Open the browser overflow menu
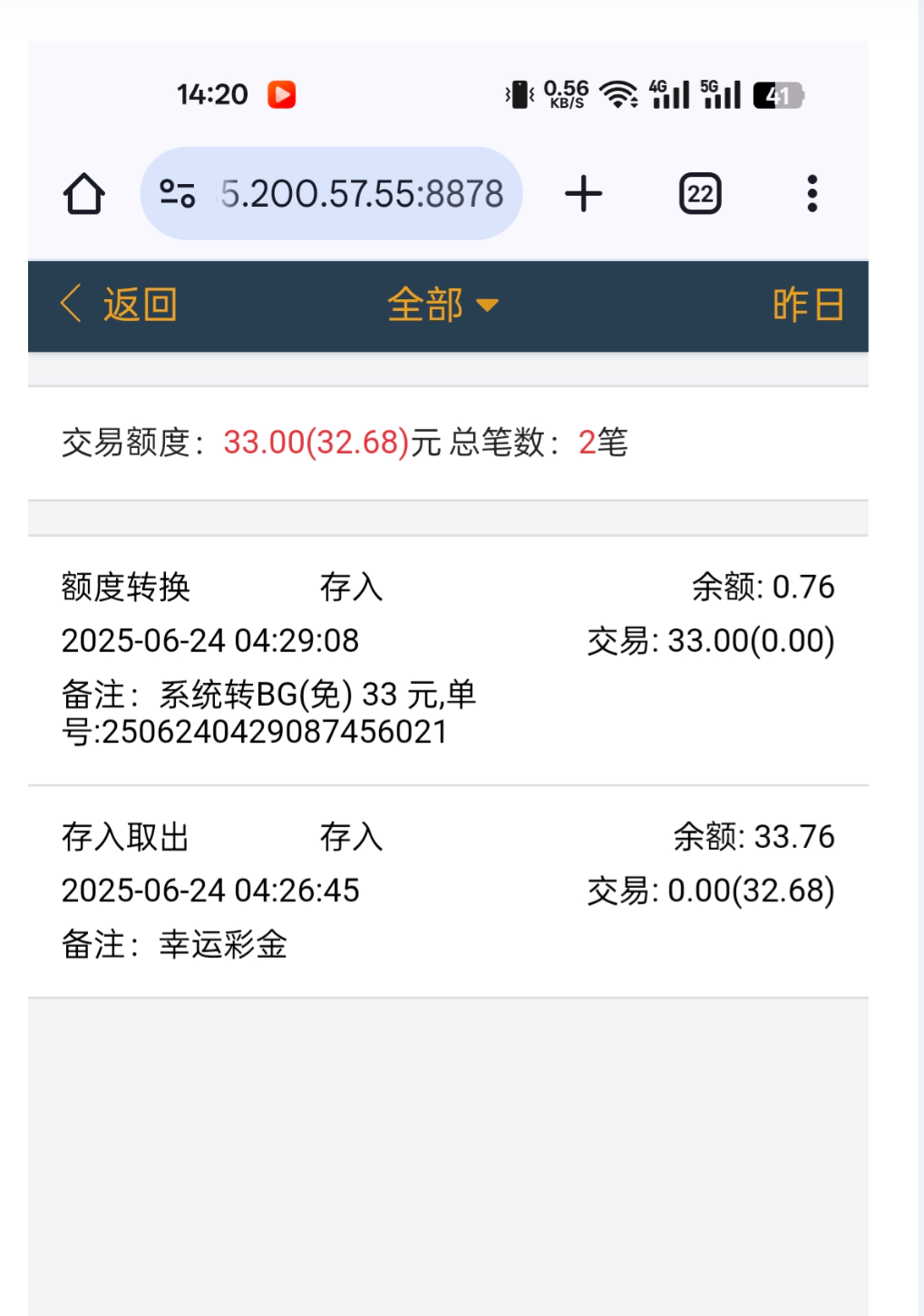924x1316 pixels. pyautogui.click(x=812, y=193)
